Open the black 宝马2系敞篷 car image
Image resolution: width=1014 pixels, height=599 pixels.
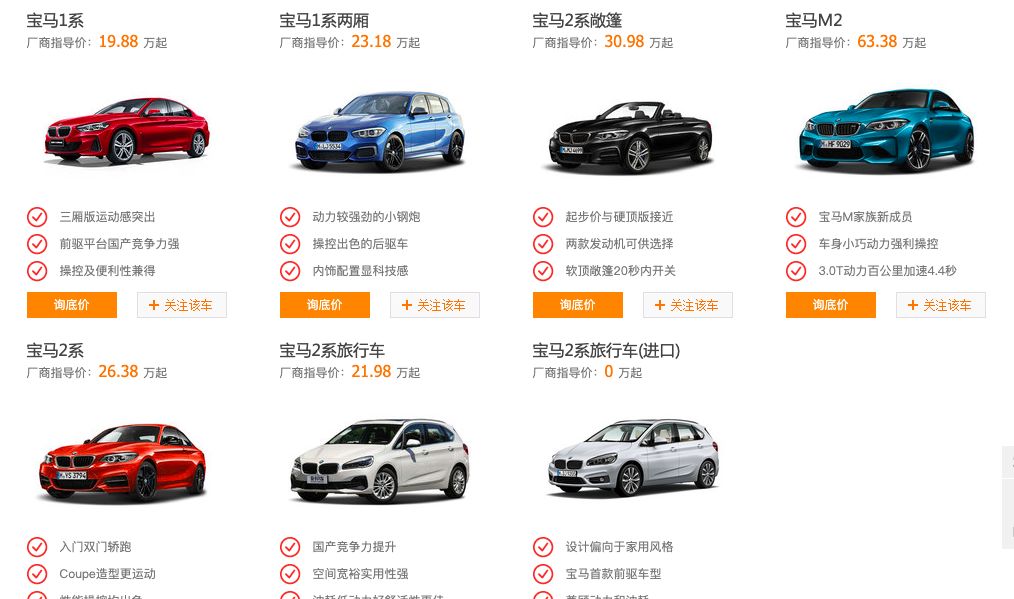tap(633, 134)
